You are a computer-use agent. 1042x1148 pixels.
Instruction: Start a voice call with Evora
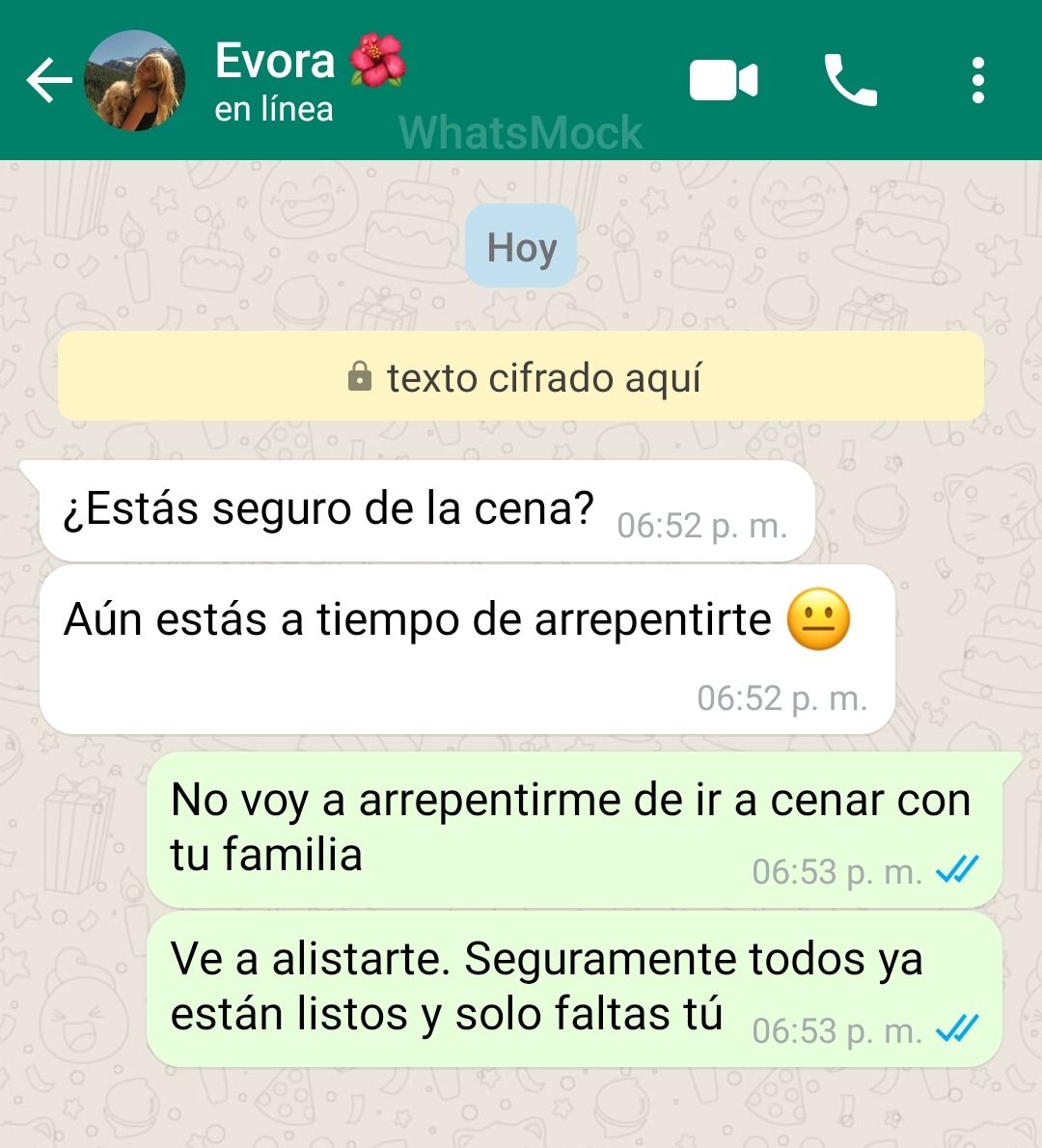click(x=850, y=80)
